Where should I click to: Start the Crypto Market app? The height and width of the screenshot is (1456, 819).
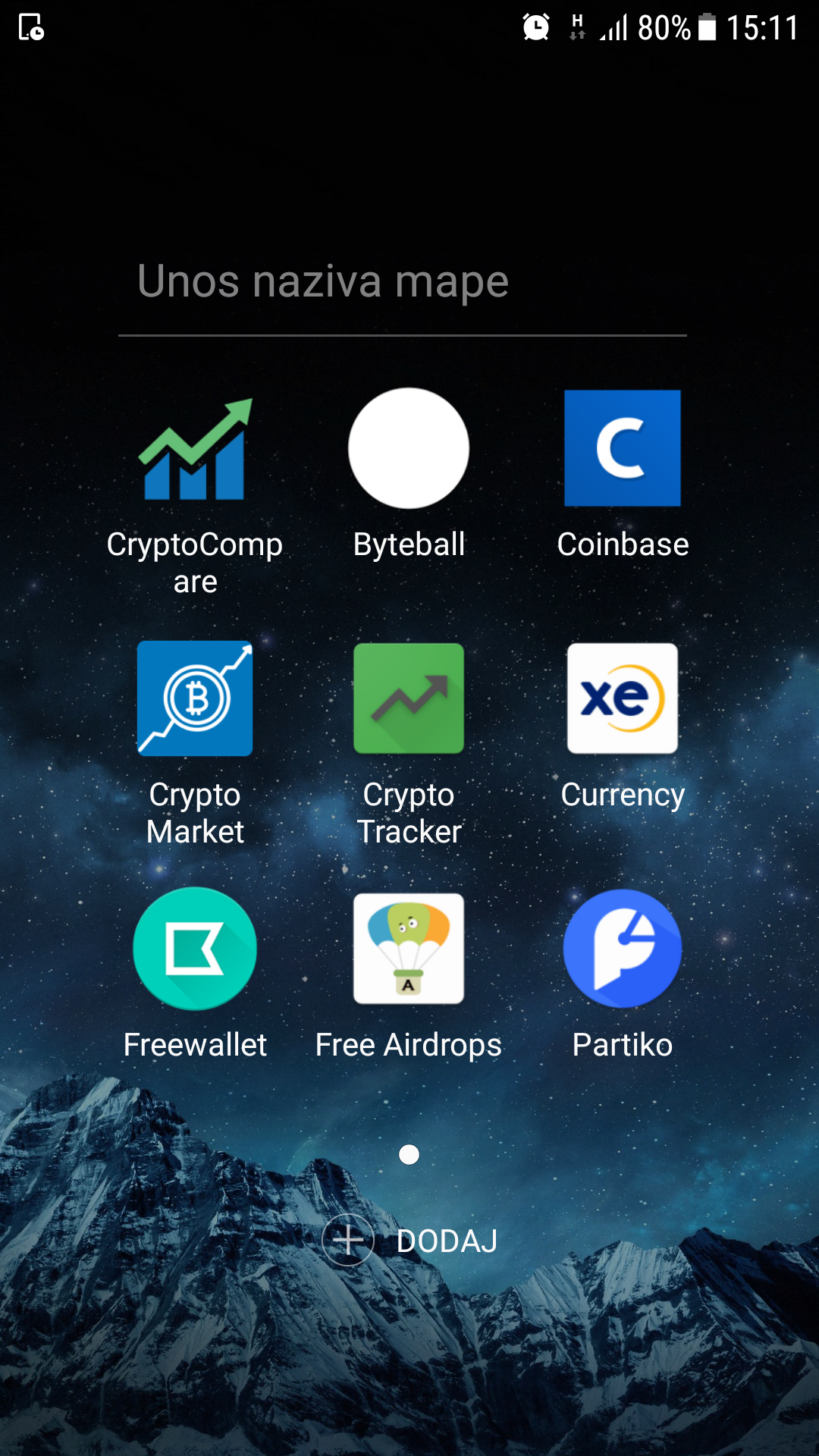coord(194,698)
